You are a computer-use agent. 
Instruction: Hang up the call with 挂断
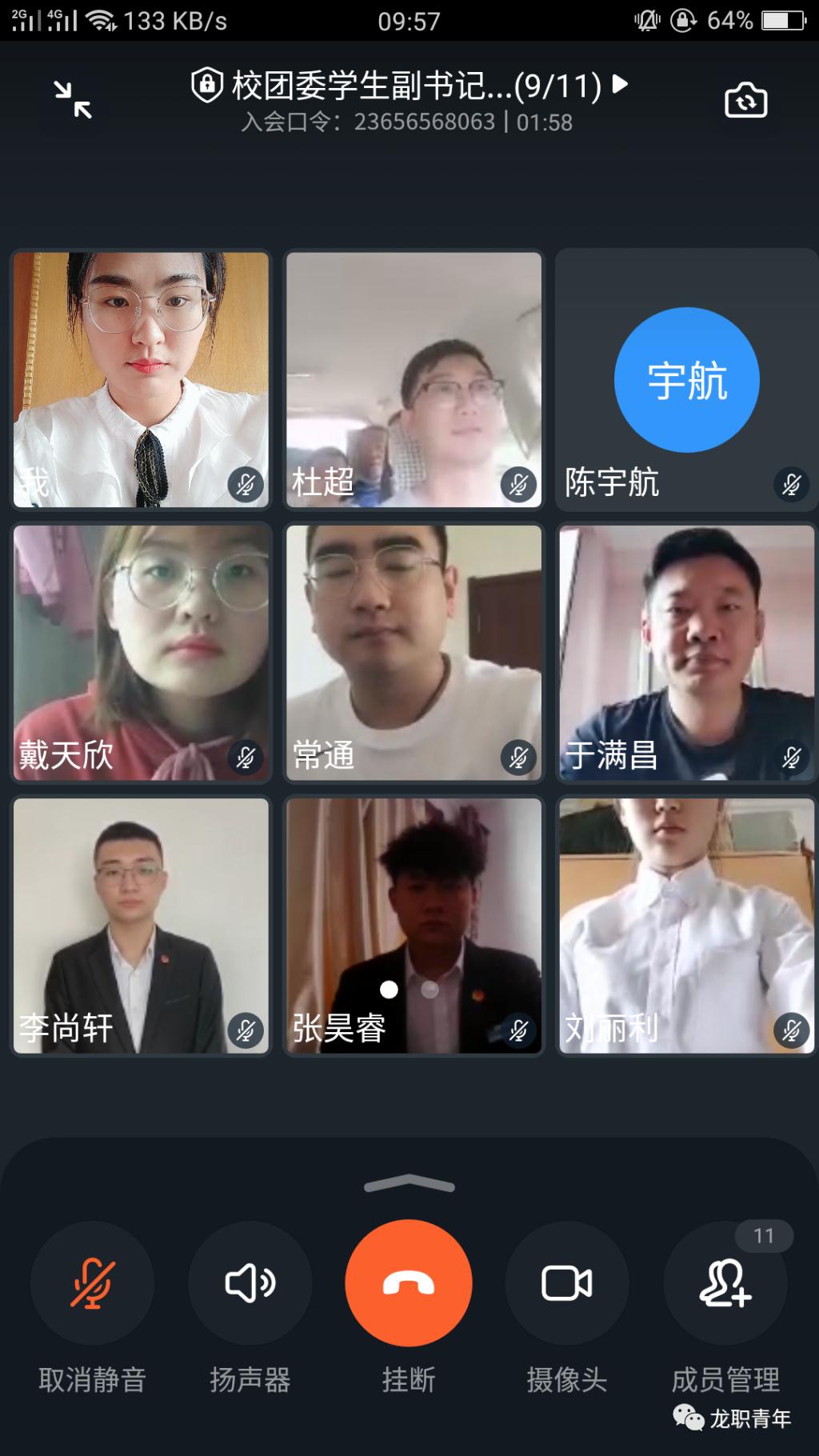(409, 1284)
